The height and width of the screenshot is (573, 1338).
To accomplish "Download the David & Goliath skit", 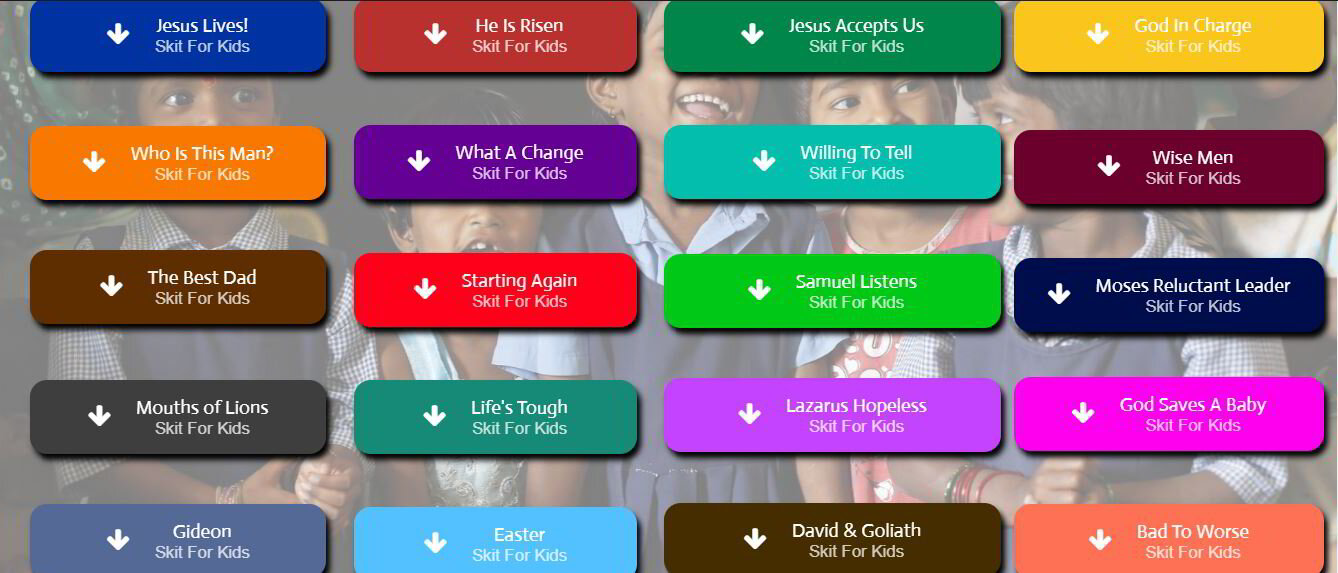I will coord(832,540).
